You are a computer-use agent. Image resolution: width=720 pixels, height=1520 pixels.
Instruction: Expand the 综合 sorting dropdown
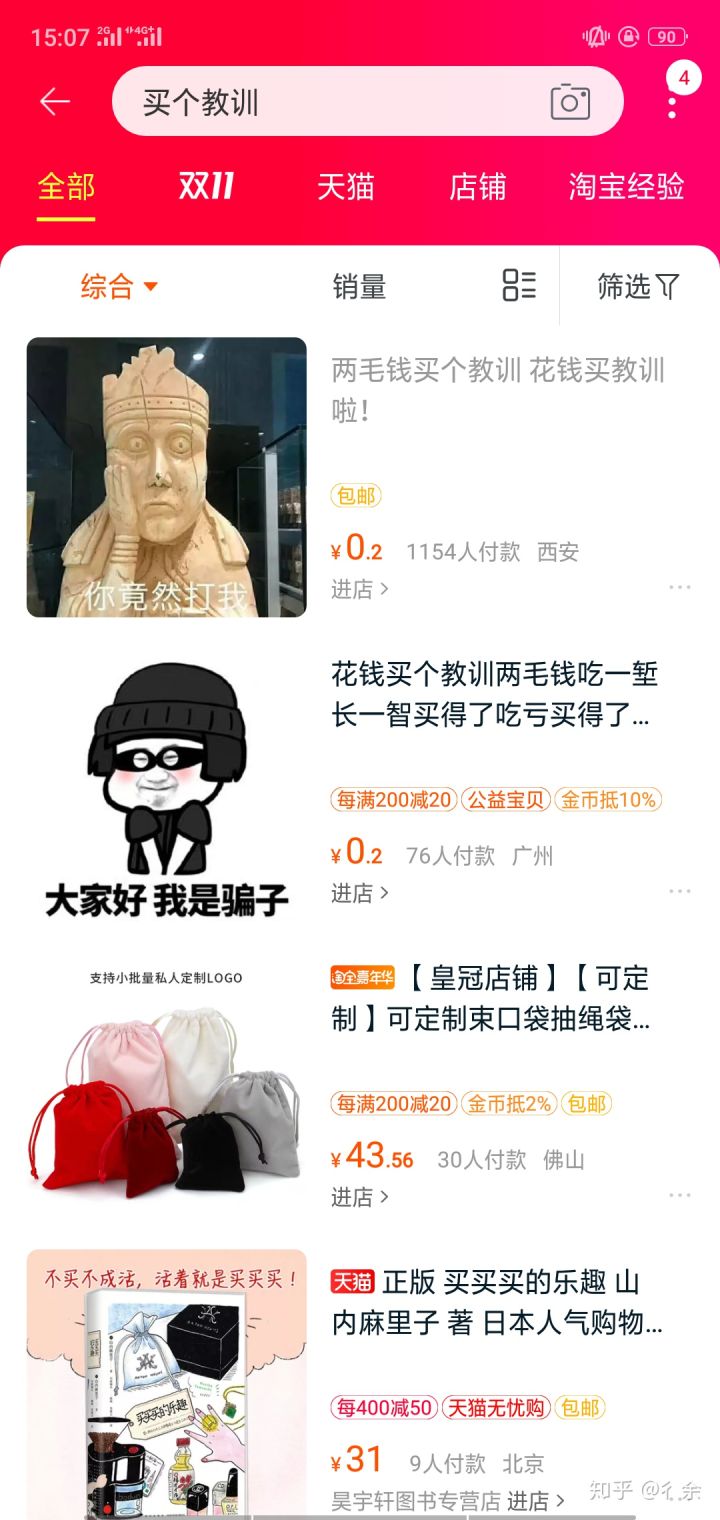tap(119, 287)
